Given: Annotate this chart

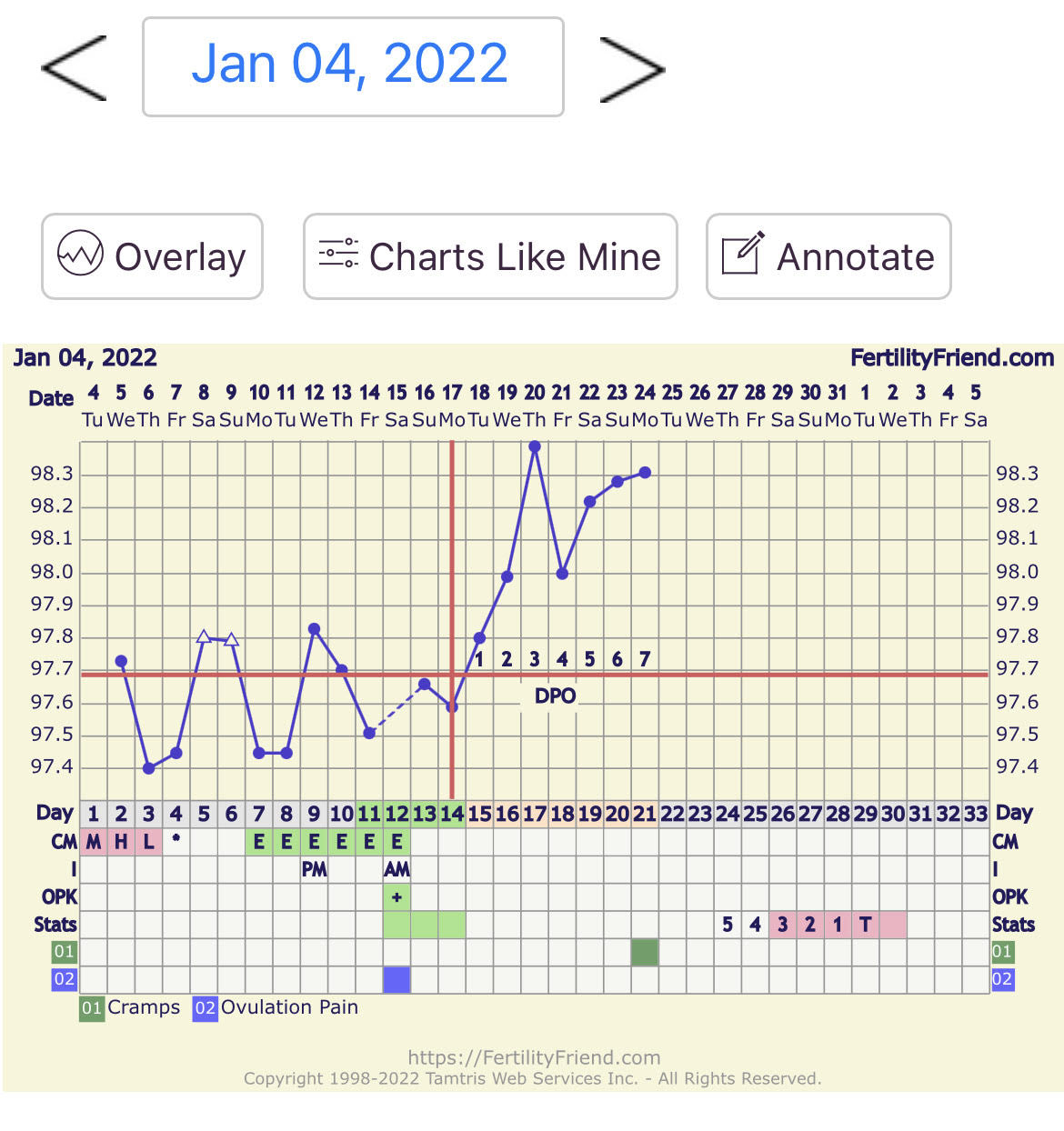Looking at the screenshot, I should tap(828, 256).
